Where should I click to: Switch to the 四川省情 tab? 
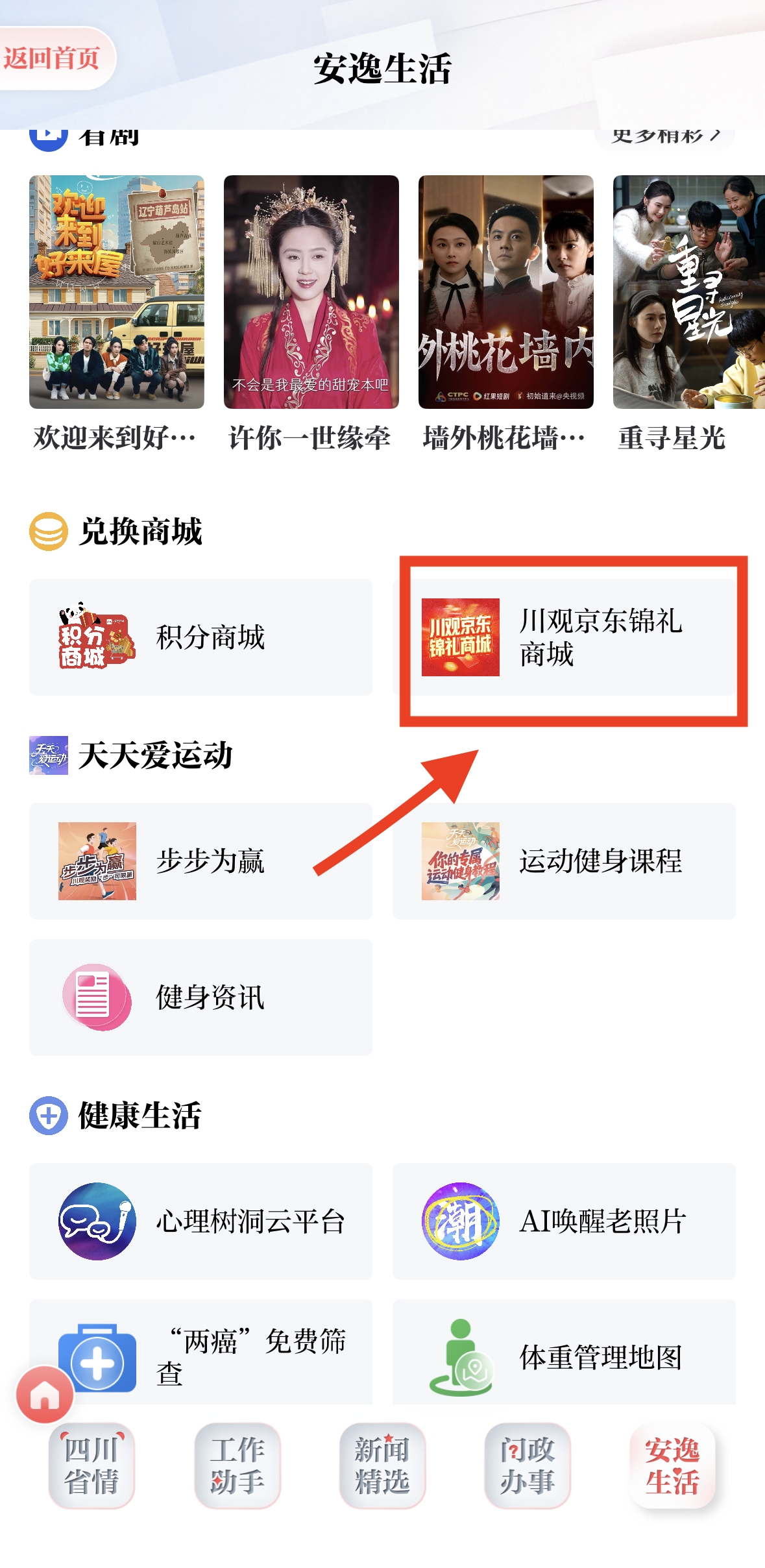pyautogui.click(x=91, y=1465)
